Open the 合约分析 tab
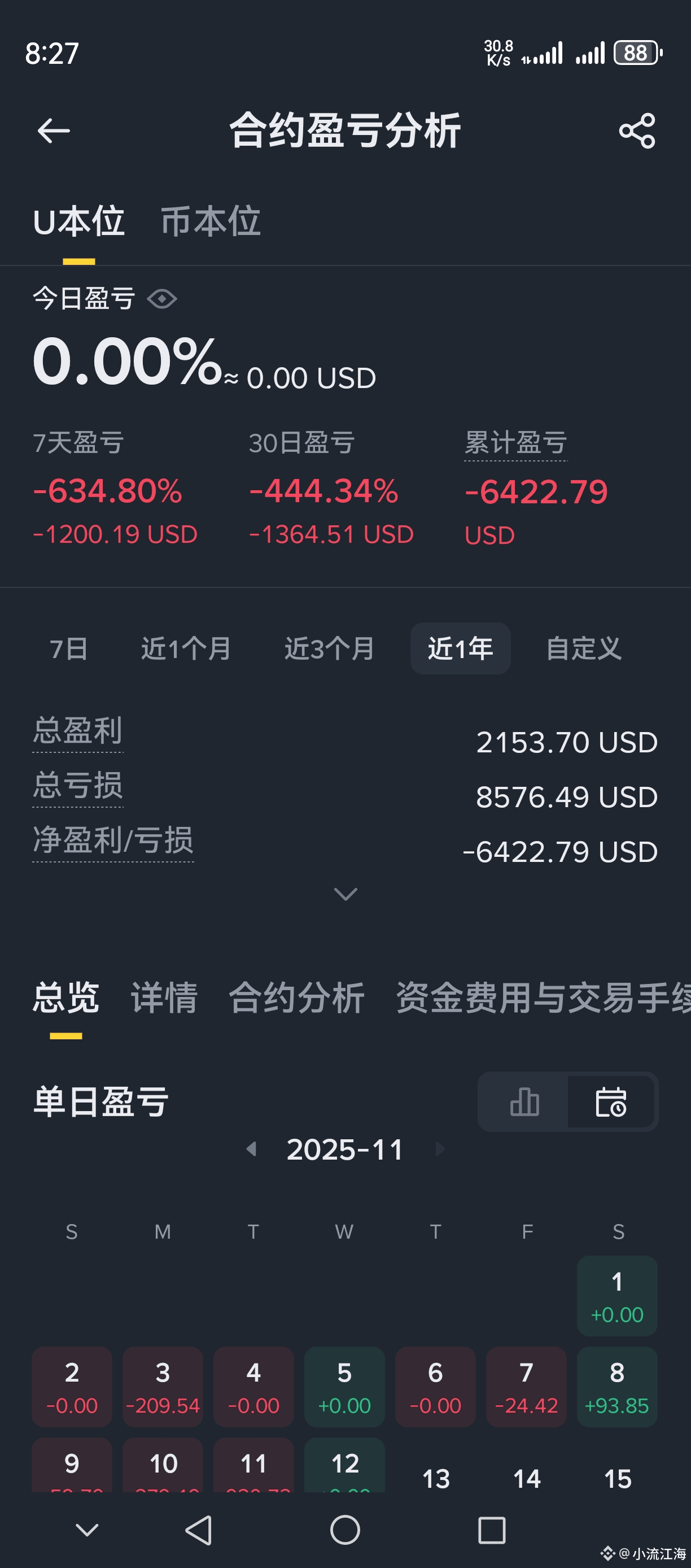The height and width of the screenshot is (1568, 691). 296,998
